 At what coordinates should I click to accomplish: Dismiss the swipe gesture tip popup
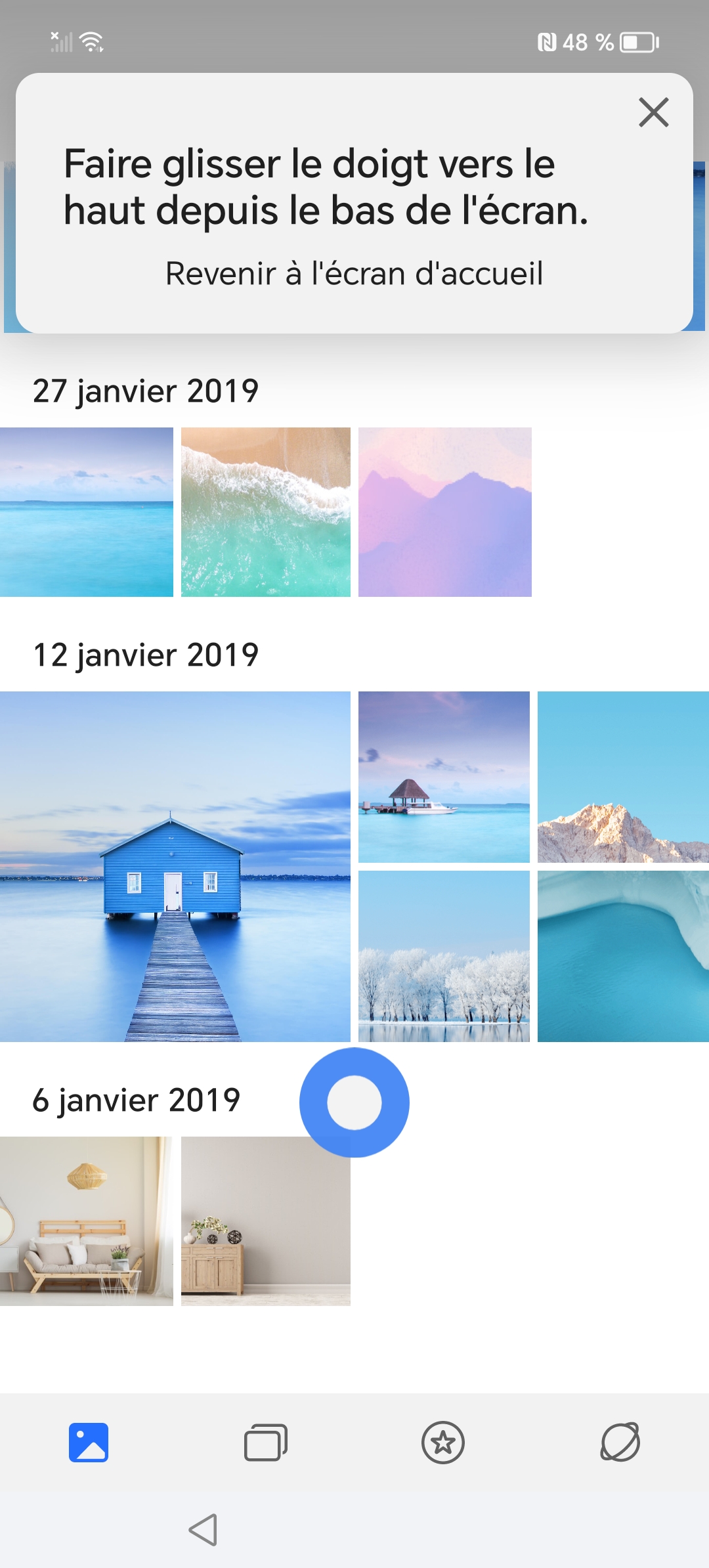[653, 112]
